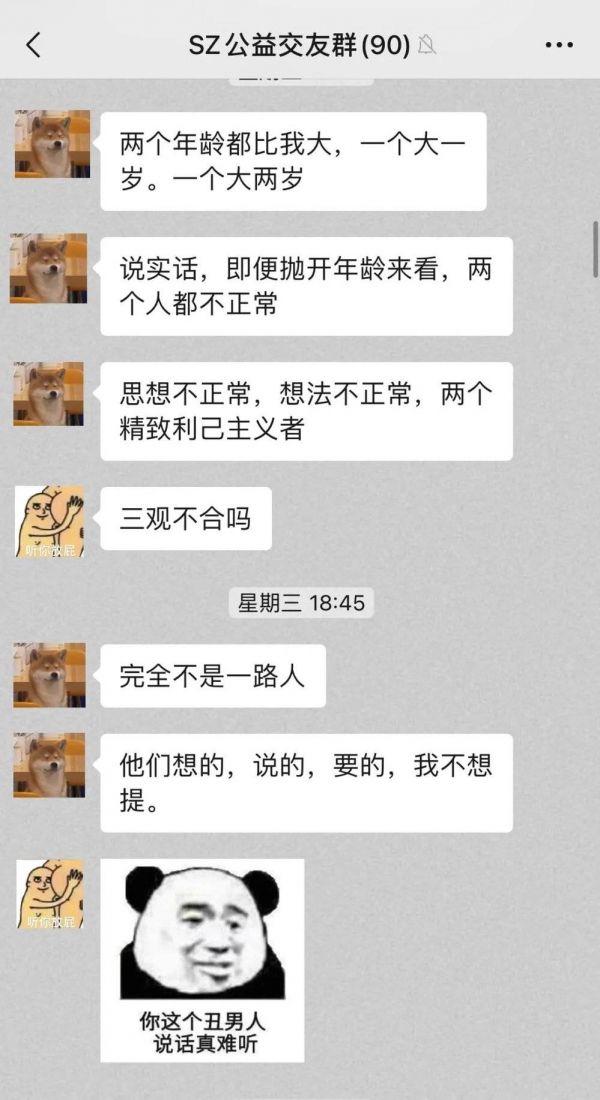Open the chat's three-dot more menu
This screenshot has height=1100, width=600.
tap(559, 45)
